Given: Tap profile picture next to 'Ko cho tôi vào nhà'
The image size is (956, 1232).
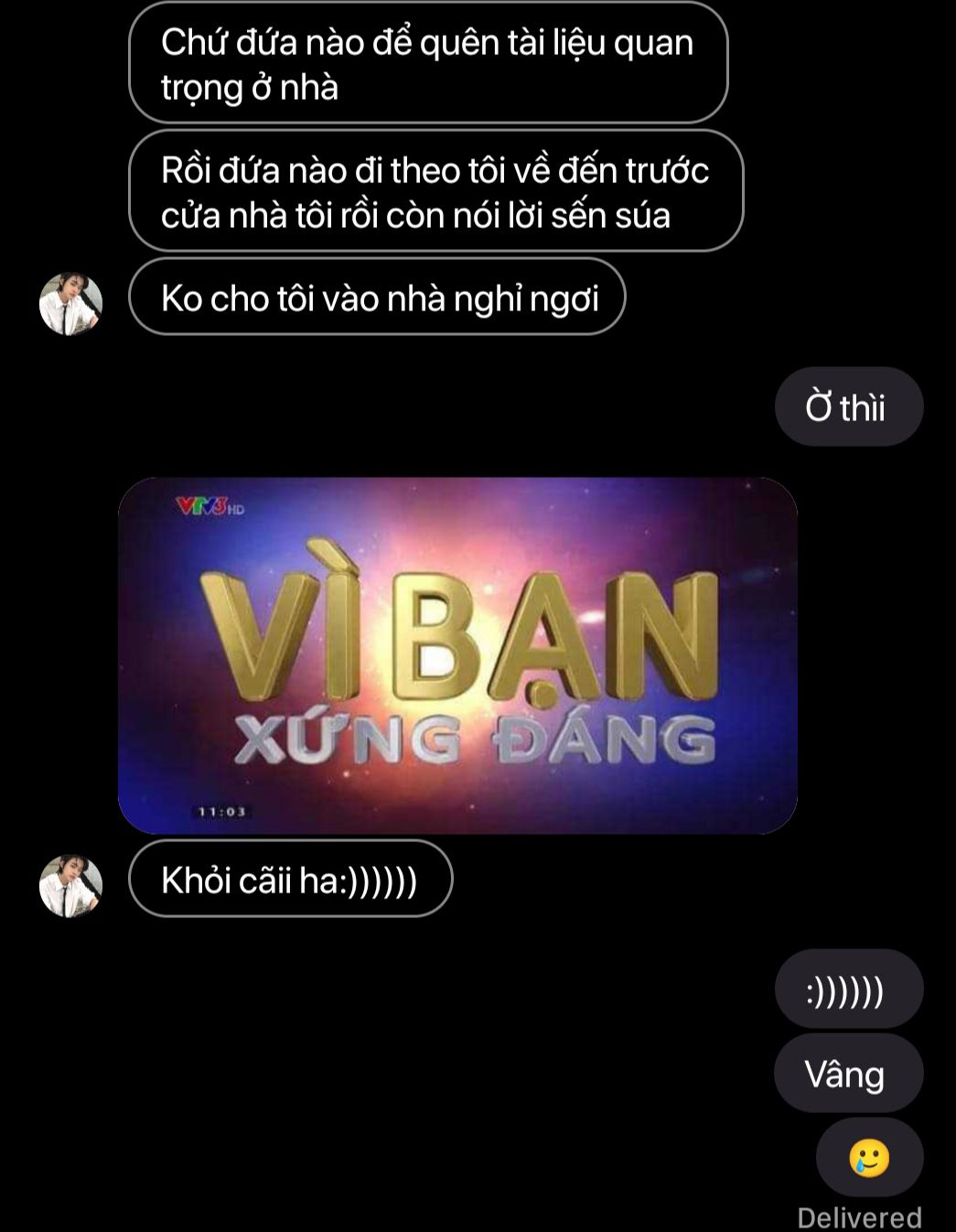Looking at the screenshot, I should pyautogui.click(x=70, y=303).
